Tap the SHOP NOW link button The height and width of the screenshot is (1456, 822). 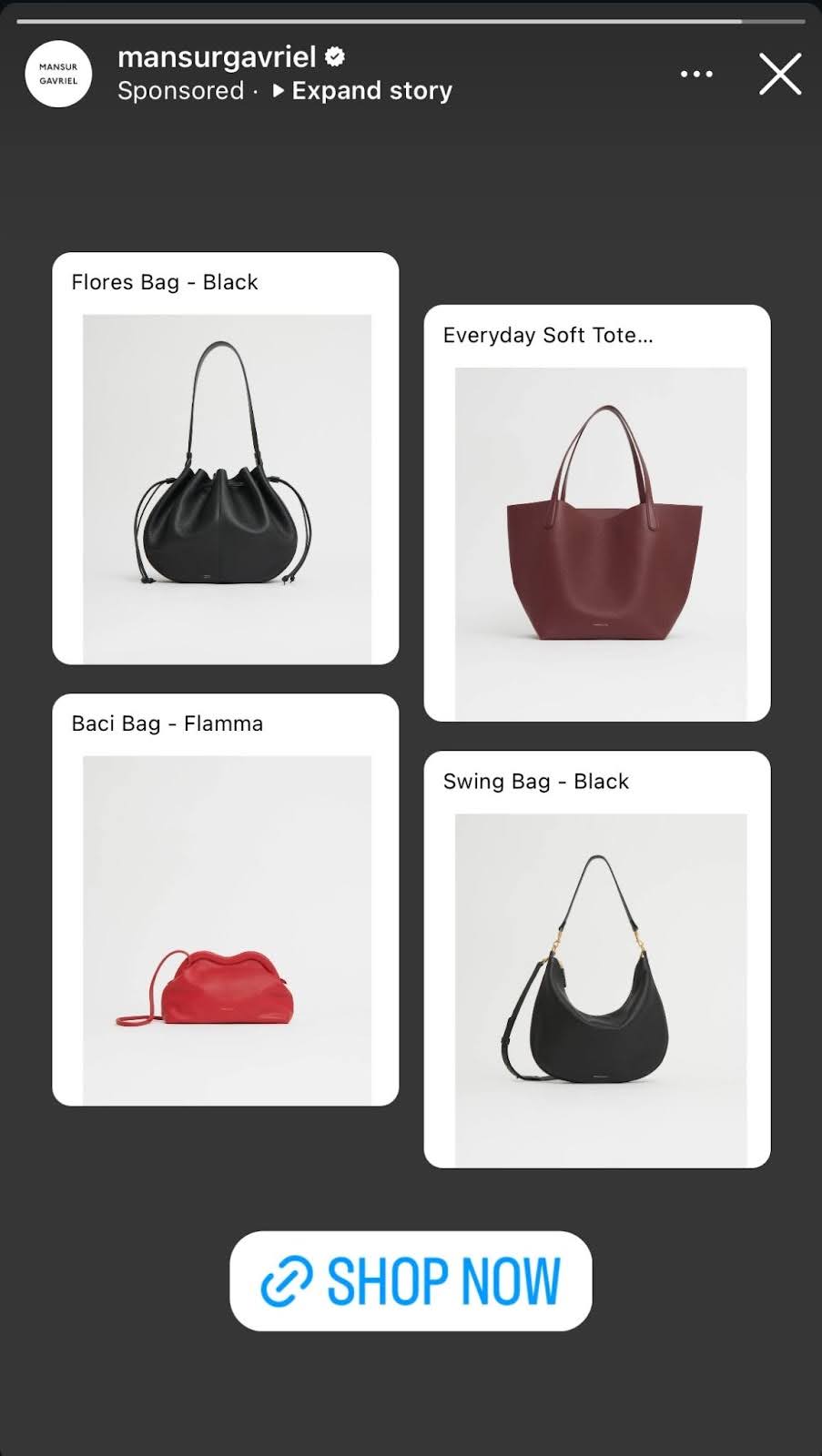click(411, 1280)
